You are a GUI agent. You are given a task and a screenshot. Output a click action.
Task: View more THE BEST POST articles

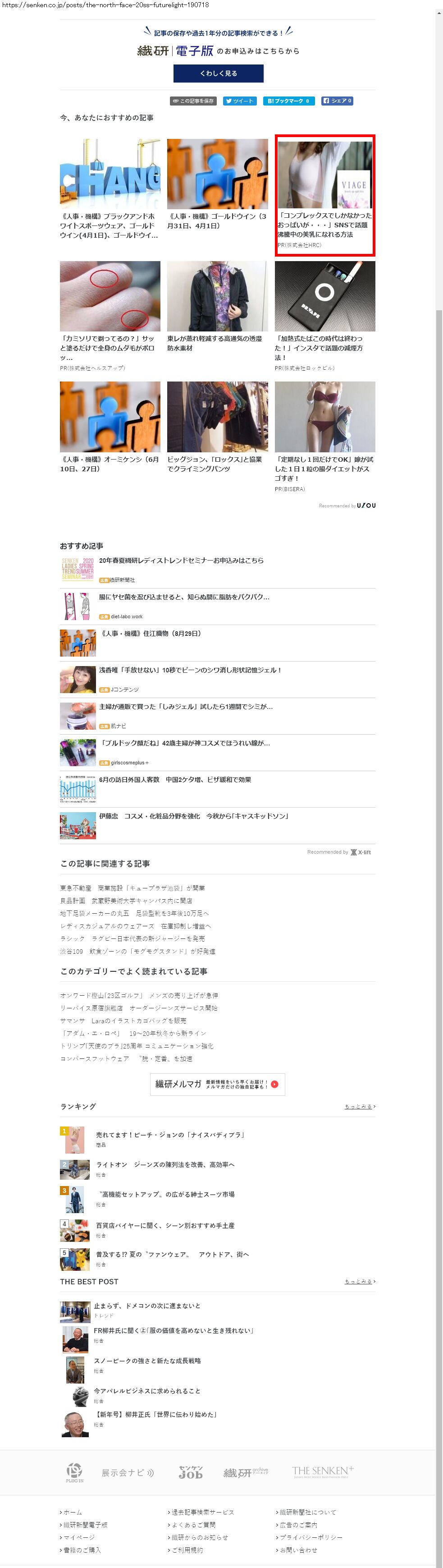(360, 1281)
